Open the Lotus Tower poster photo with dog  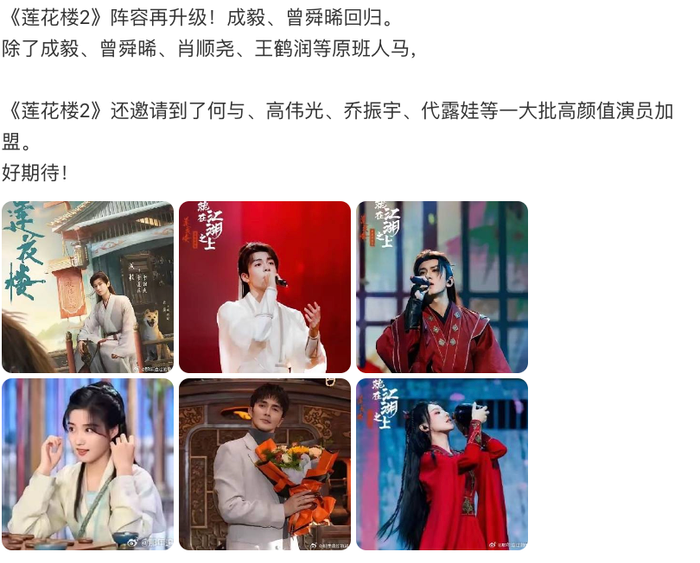tap(88, 287)
